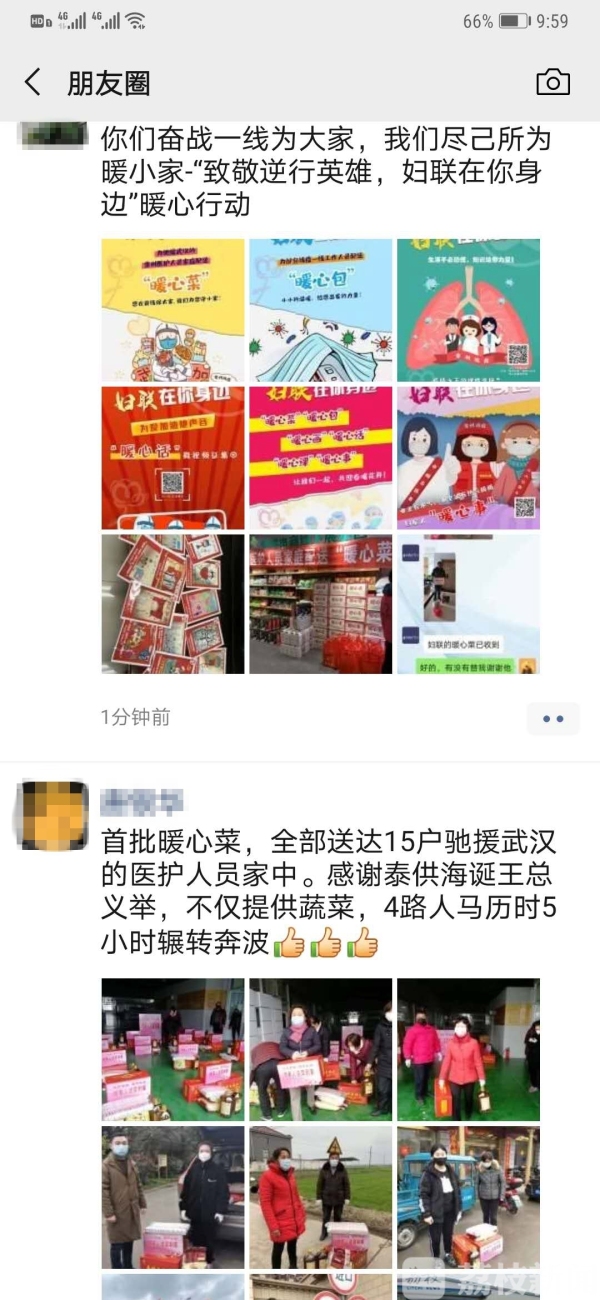Open the photo with the blue tricycle
This screenshot has height=1300, width=600.
pyautogui.click(x=468, y=1197)
